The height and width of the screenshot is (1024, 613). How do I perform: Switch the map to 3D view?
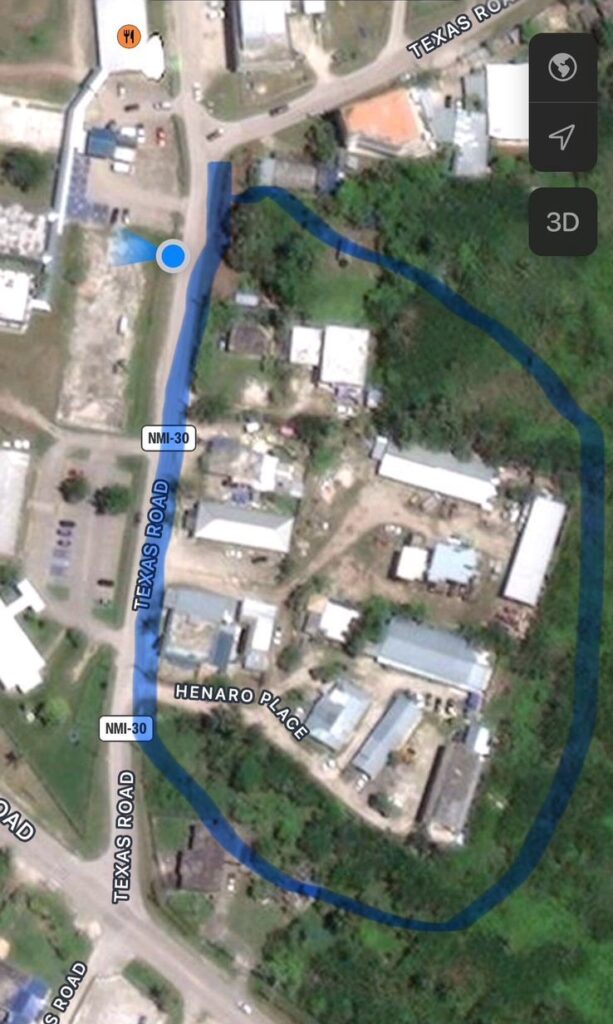(562, 222)
